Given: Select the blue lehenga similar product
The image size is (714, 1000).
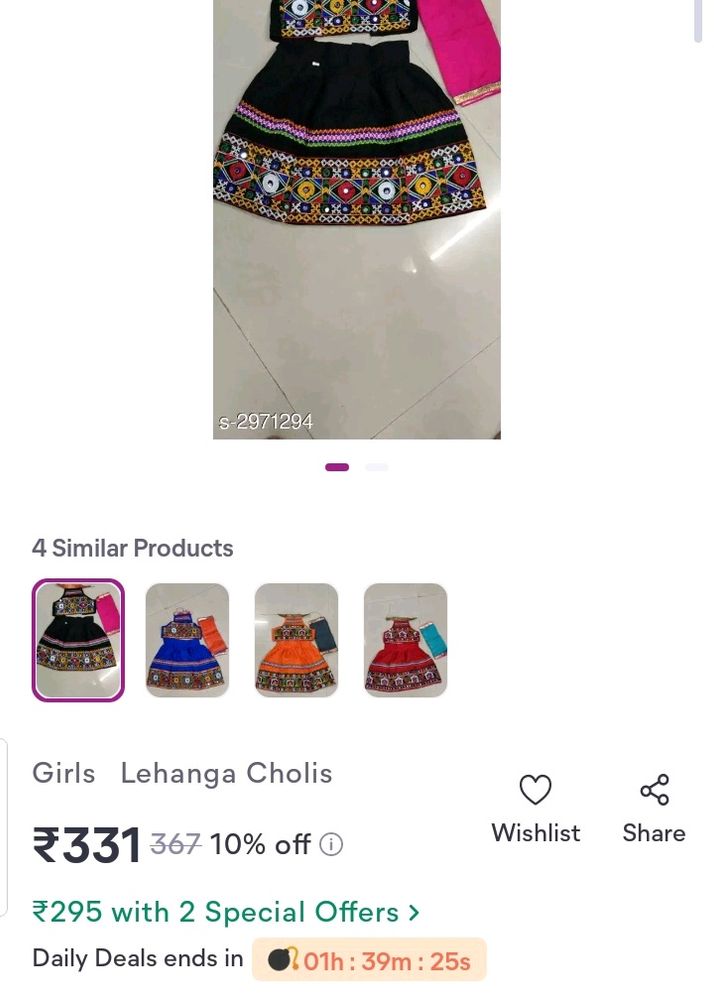Looking at the screenshot, I should click(187, 640).
